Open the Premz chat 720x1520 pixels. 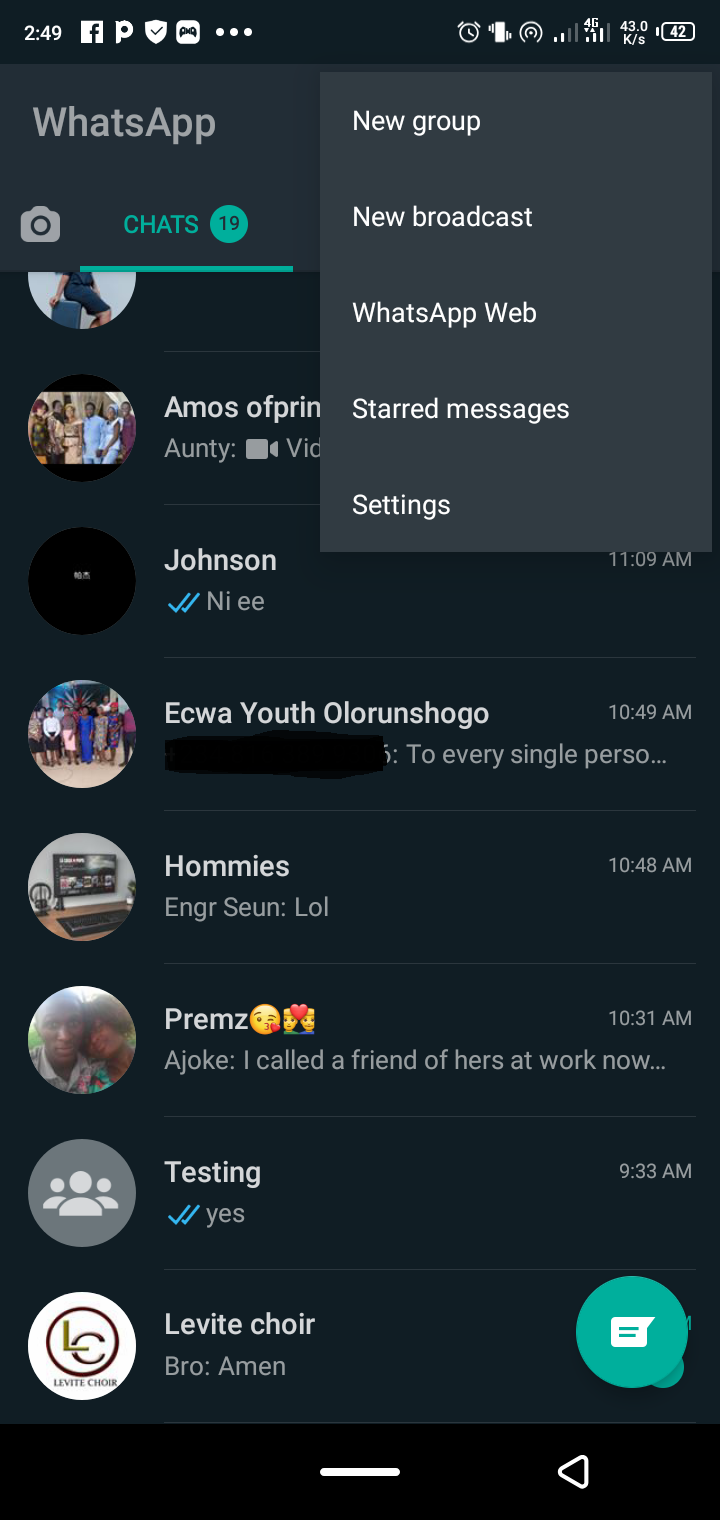240,1039
